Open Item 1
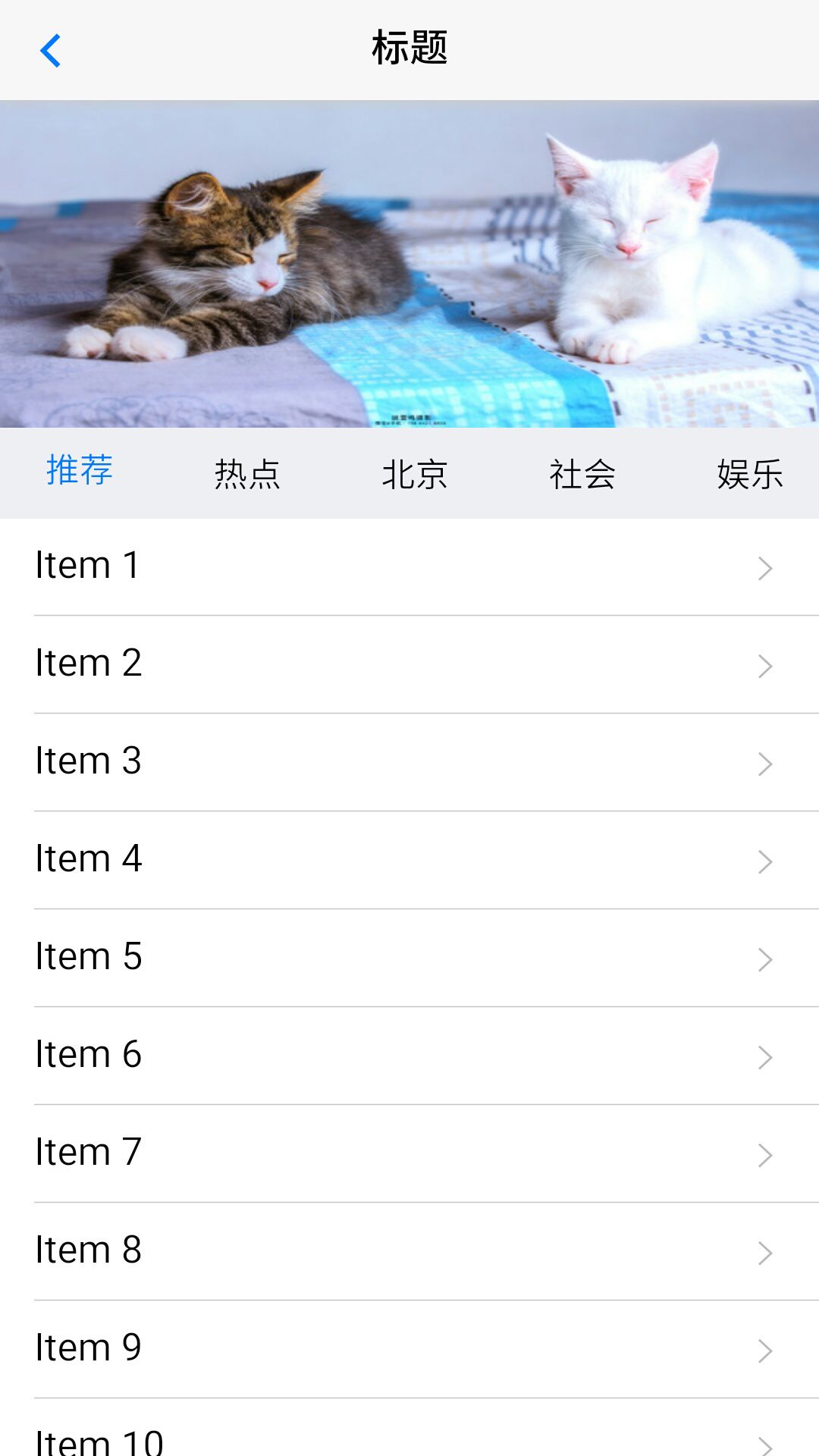Viewport: 819px width, 1456px height. tap(409, 566)
